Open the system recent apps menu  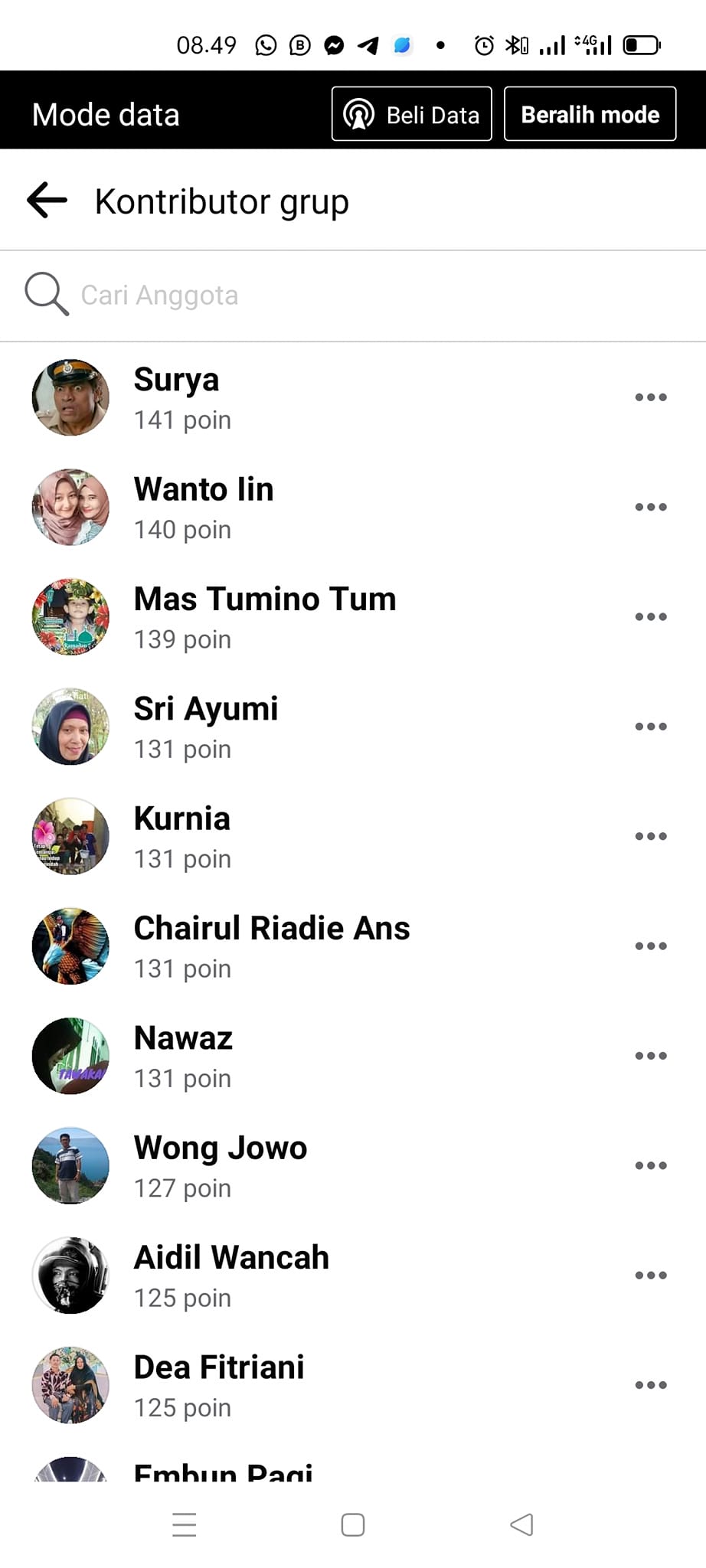(x=185, y=1524)
